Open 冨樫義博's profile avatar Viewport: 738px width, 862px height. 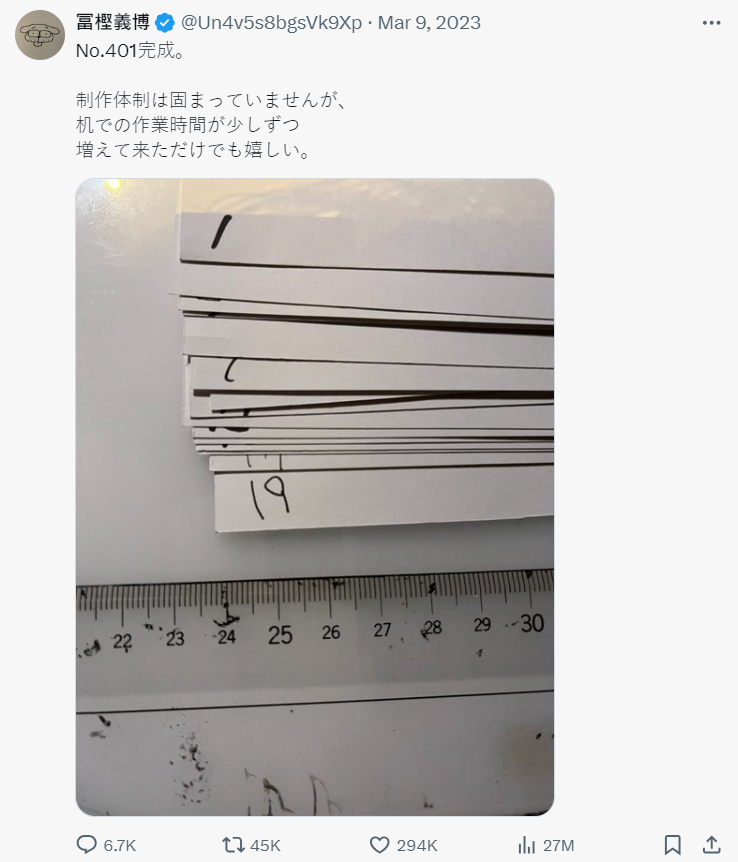click(x=40, y=36)
